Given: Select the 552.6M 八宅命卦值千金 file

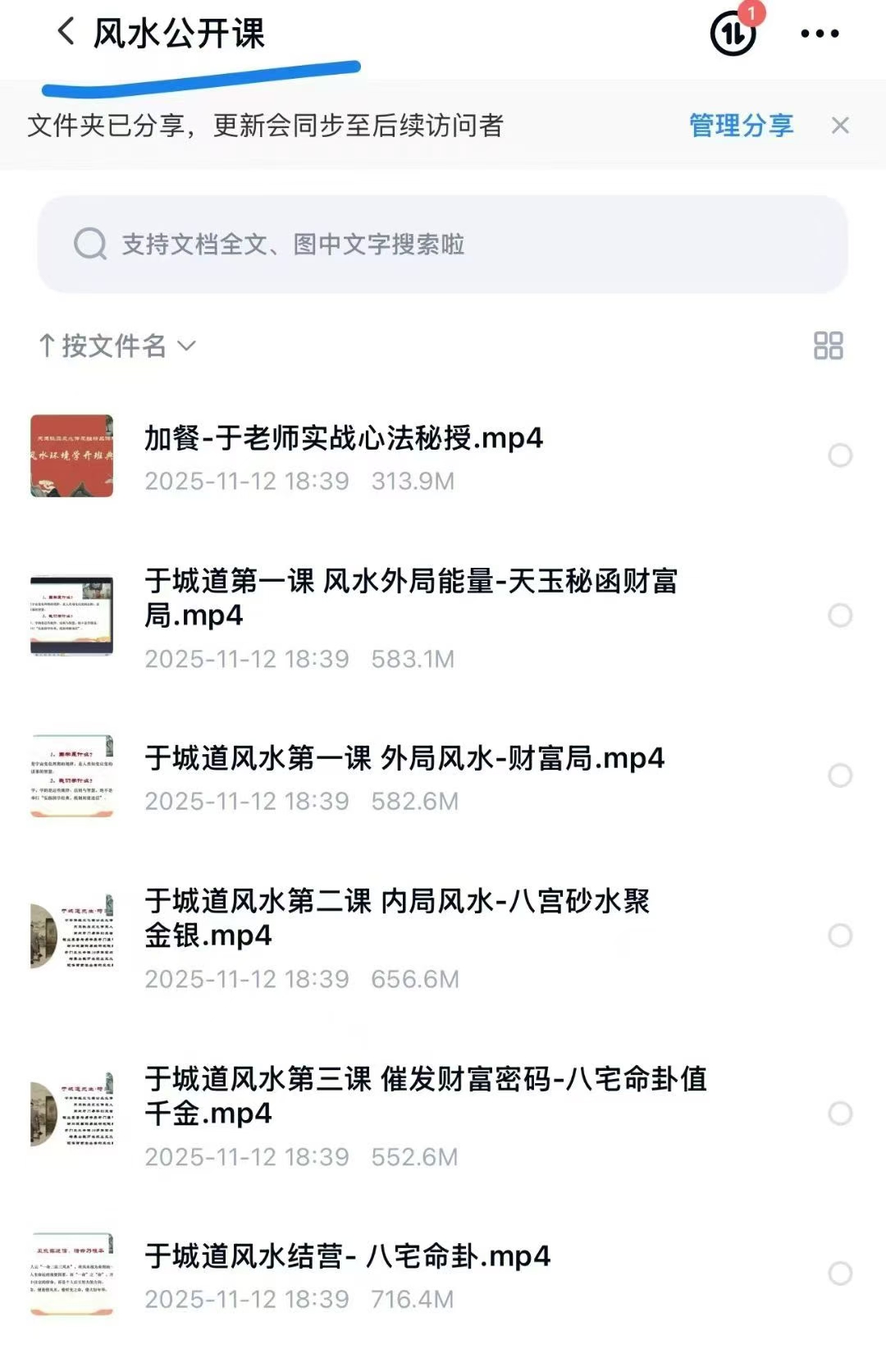Looking at the screenshot, I should tap(840, 1114).
